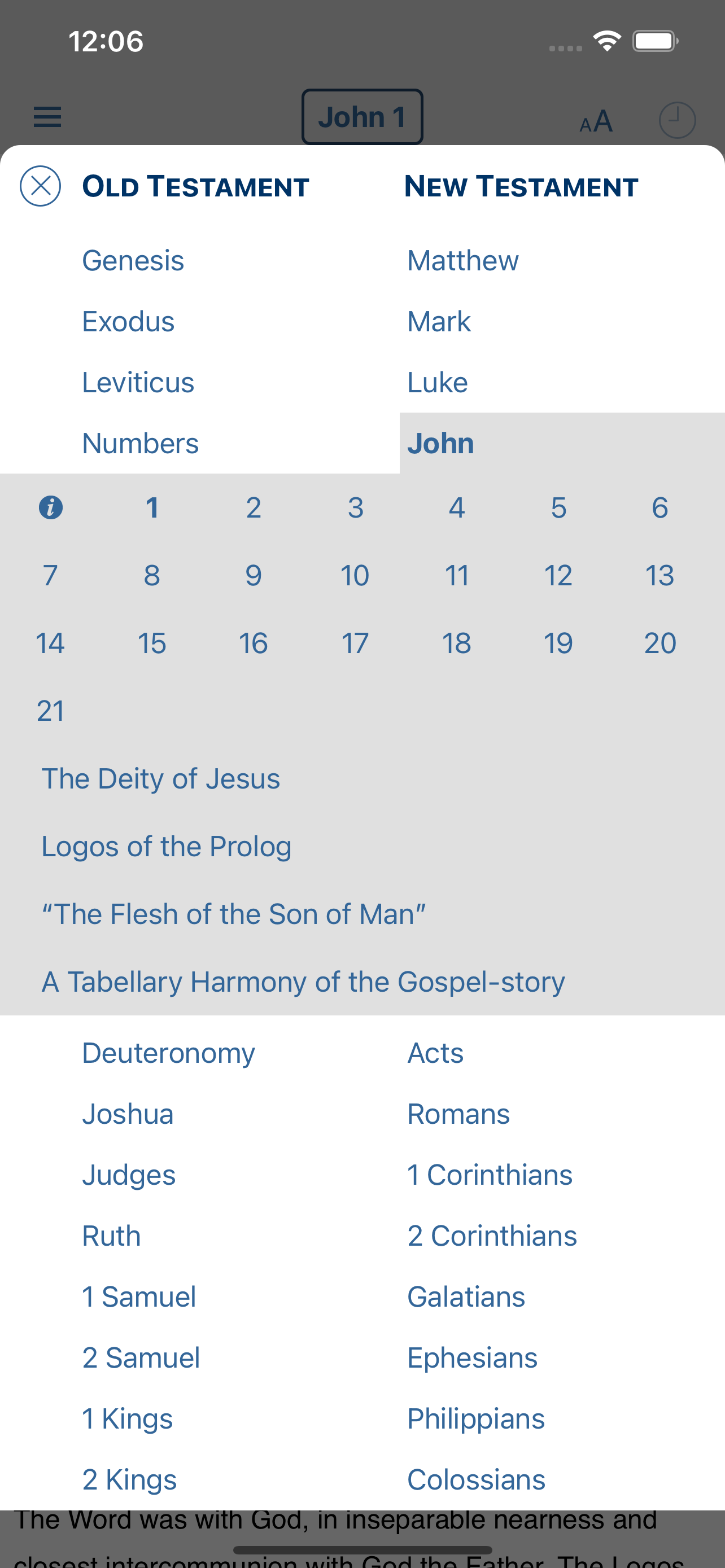Switch to the New Testament section
Image resolution: width=725 pixels, height=1568 pixels.
click(521, 186)
